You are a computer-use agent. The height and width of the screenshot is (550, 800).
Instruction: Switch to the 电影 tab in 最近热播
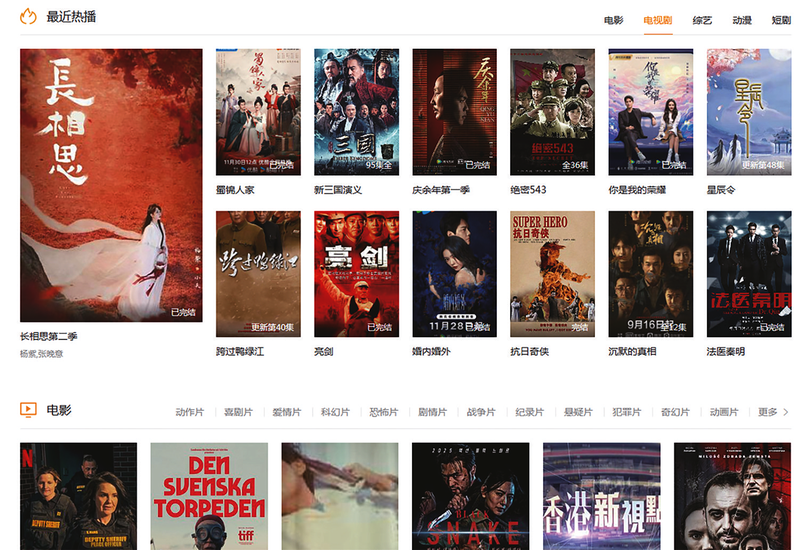tap(613, 20)
